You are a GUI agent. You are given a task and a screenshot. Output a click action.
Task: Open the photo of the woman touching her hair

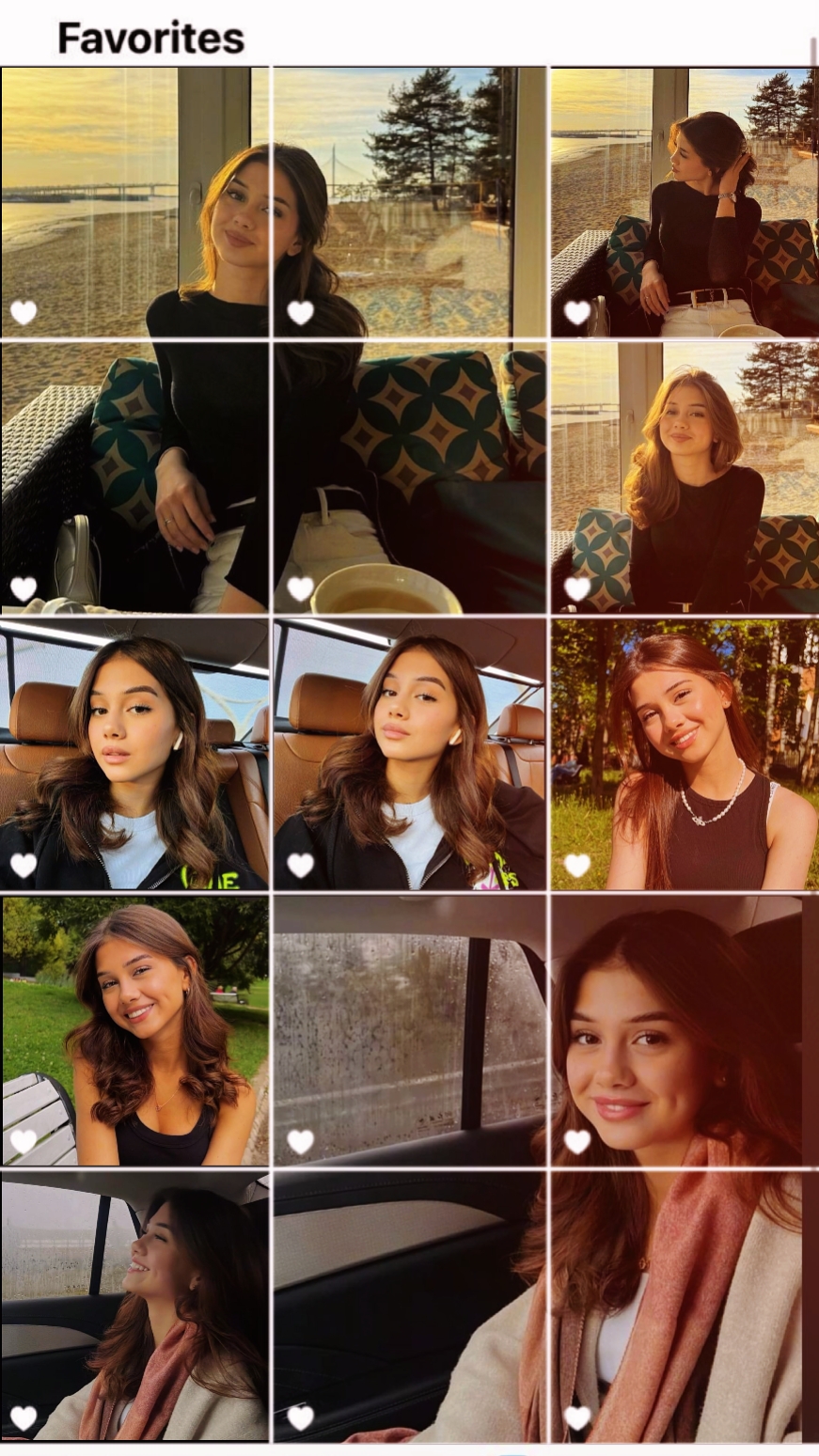[x=684, y=202]
